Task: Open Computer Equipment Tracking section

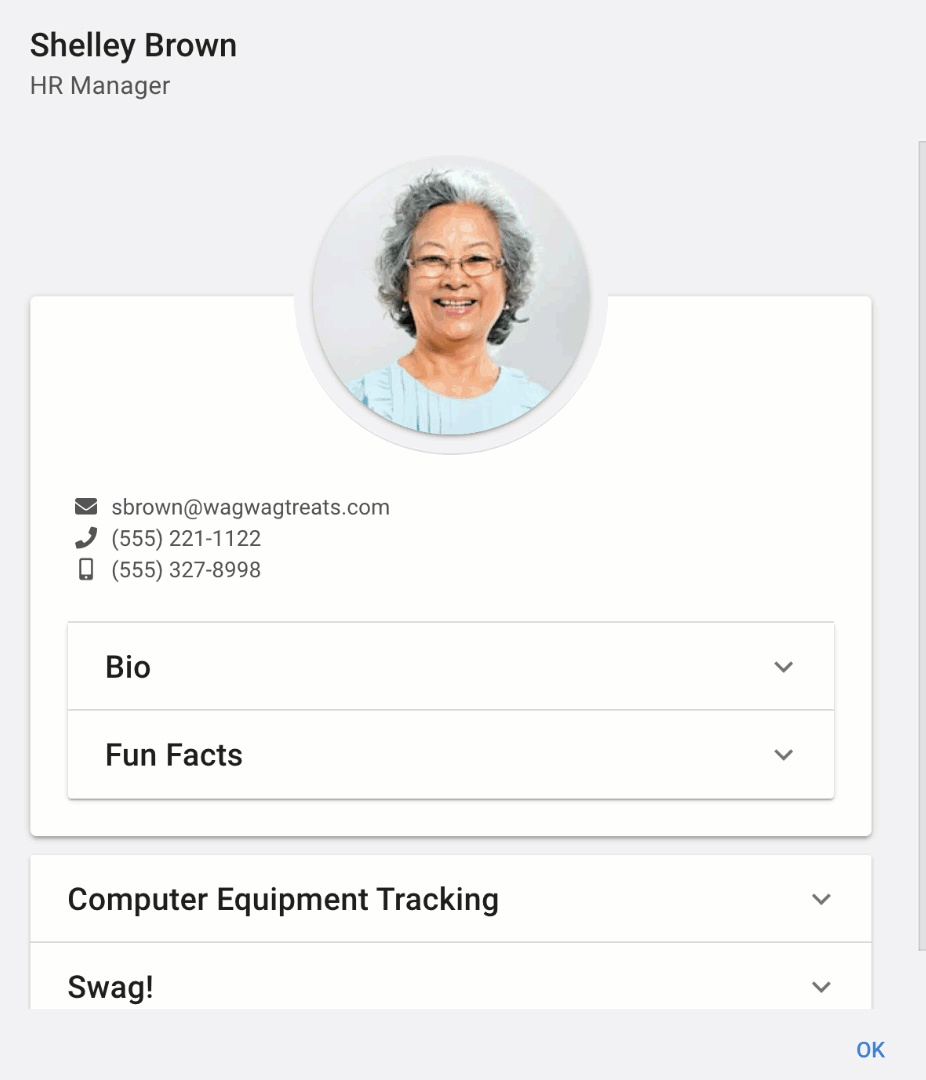Action: (450, 899)
